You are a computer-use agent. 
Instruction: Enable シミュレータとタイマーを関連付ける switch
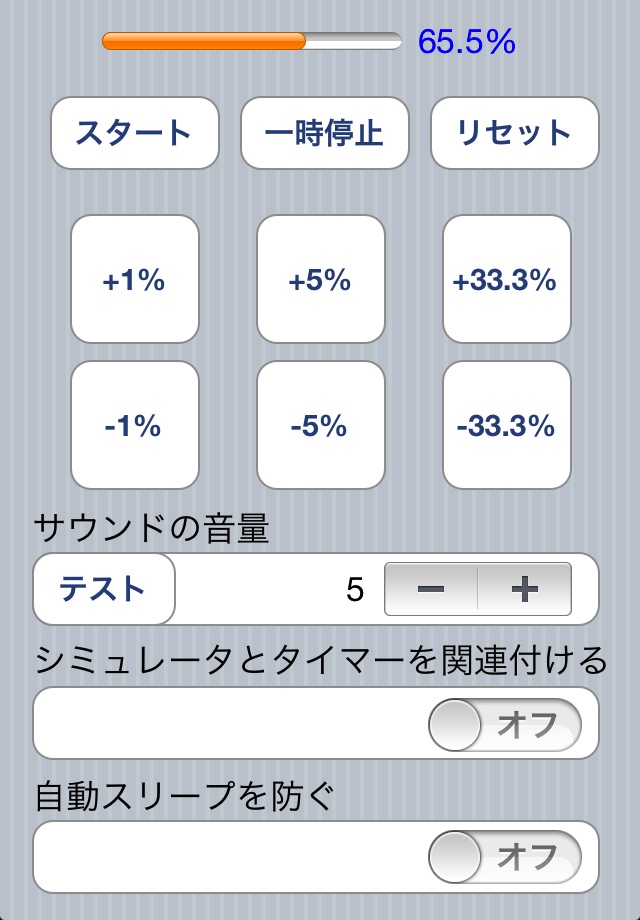pos(504,724)
